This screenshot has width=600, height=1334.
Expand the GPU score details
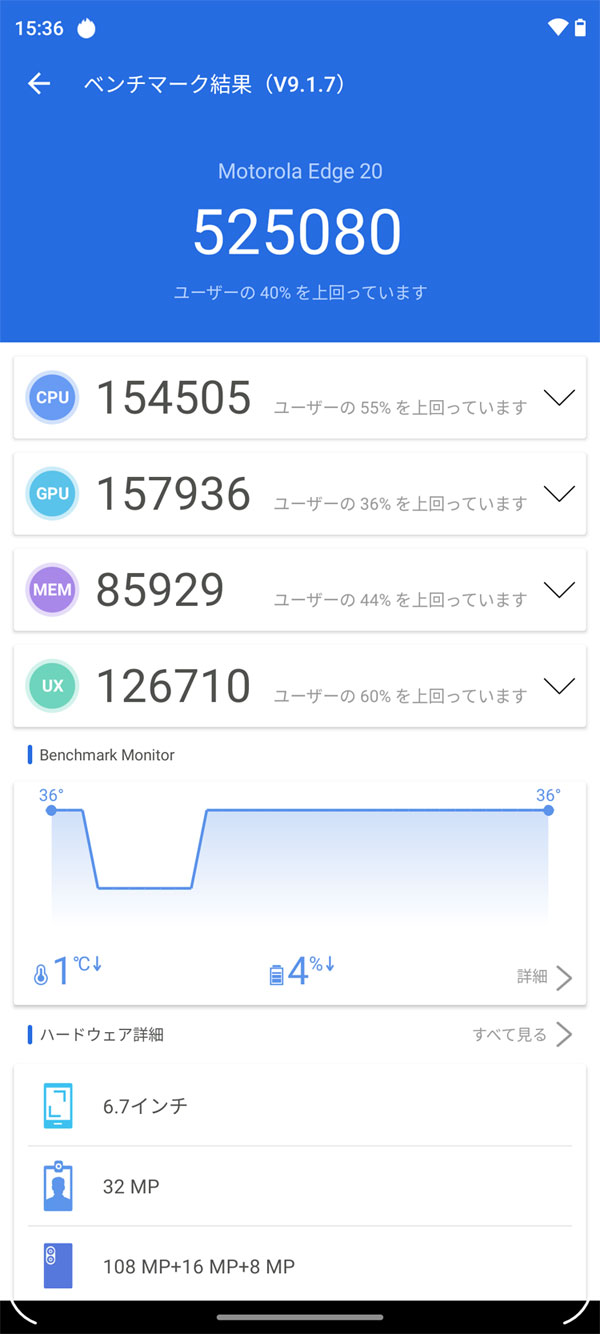click(559, 494)
